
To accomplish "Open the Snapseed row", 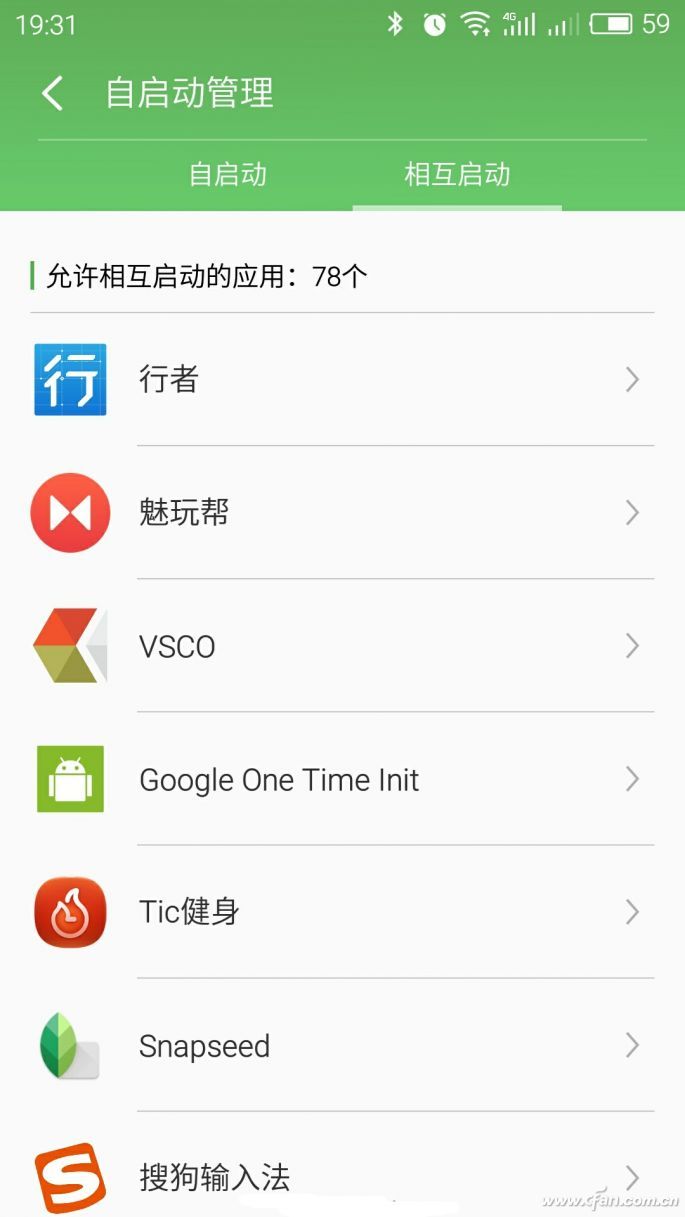I will coord(342,1046).
